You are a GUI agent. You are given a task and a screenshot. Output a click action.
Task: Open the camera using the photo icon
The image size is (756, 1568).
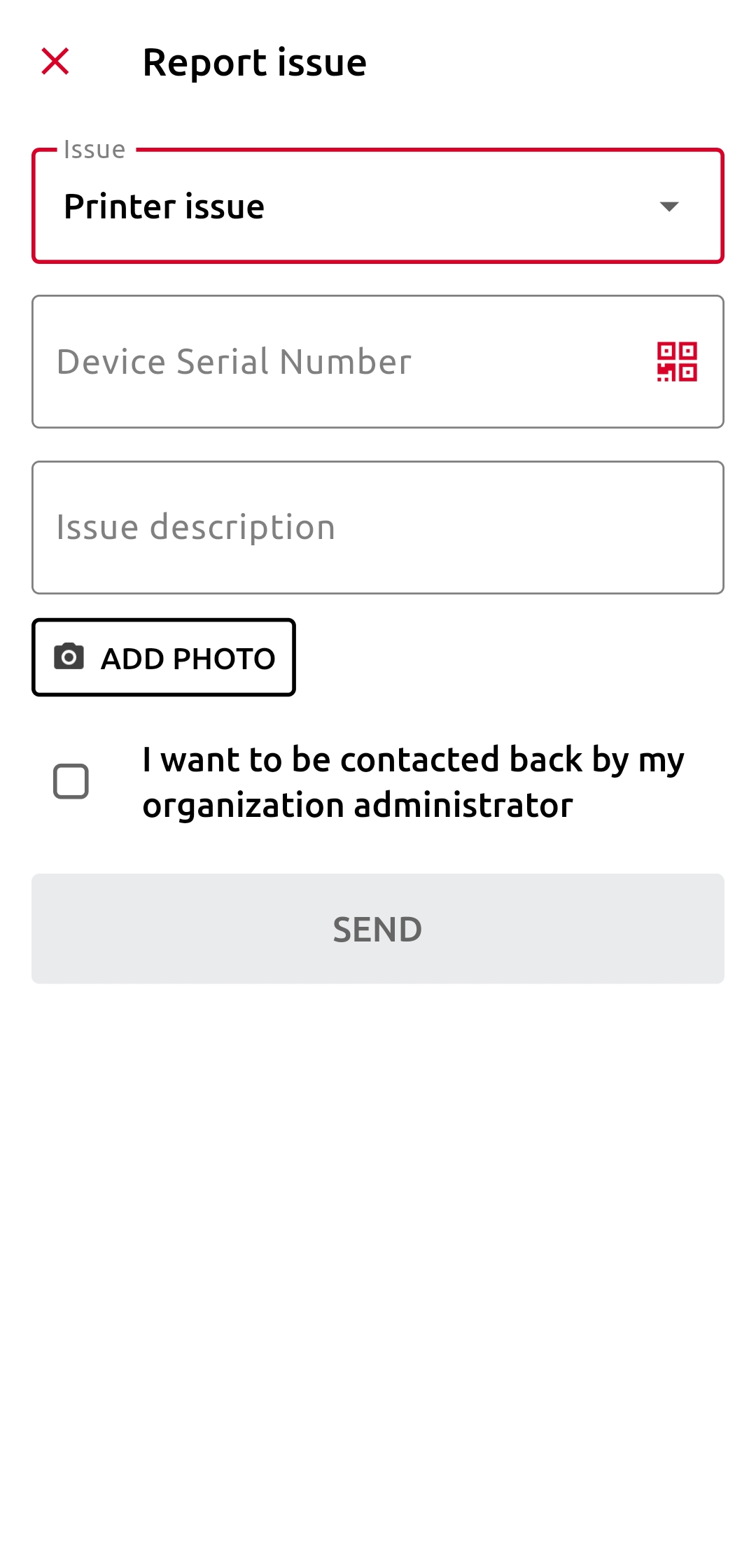pos(69,657)
